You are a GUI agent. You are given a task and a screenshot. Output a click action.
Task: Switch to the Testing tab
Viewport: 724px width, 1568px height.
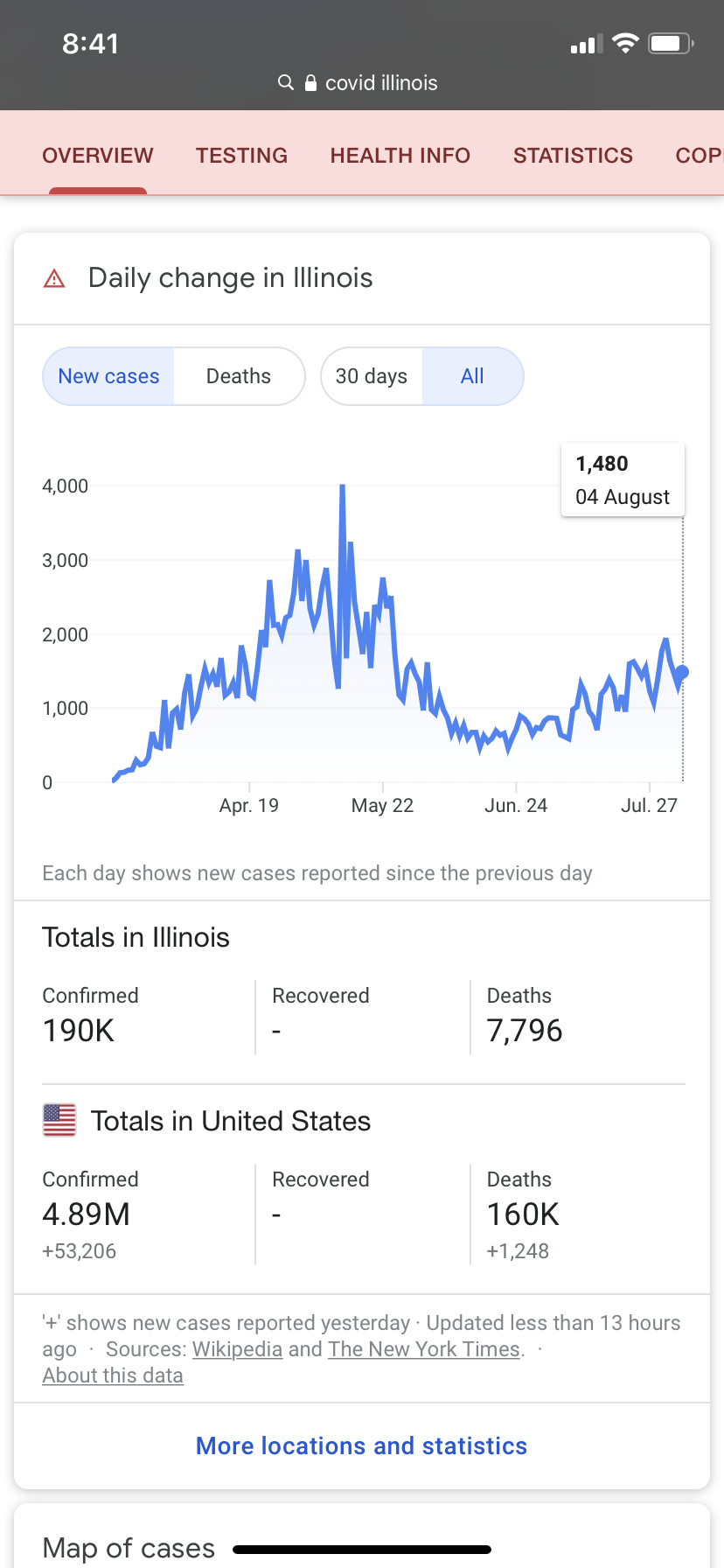tap(241, 156)
